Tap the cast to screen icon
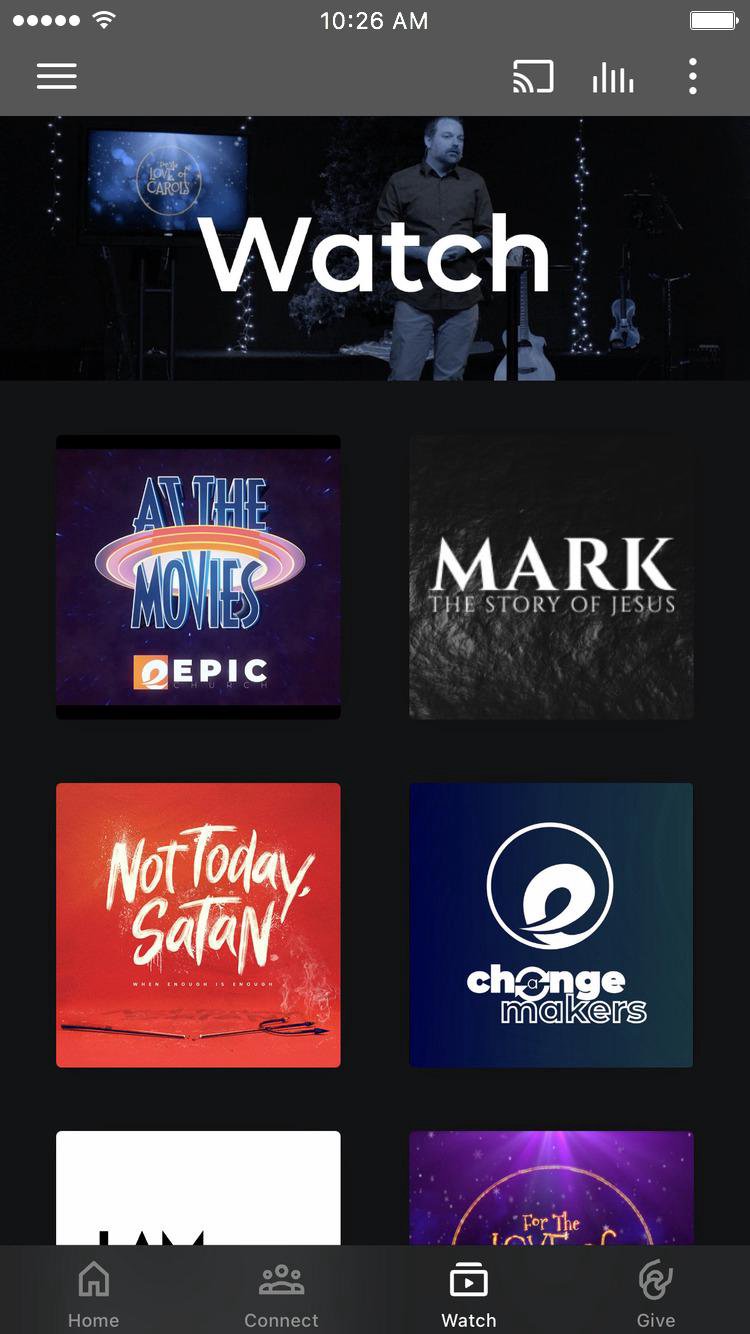Image resolution: width=750 pixels, height=1334 pixels. click(x=533, y=77)
